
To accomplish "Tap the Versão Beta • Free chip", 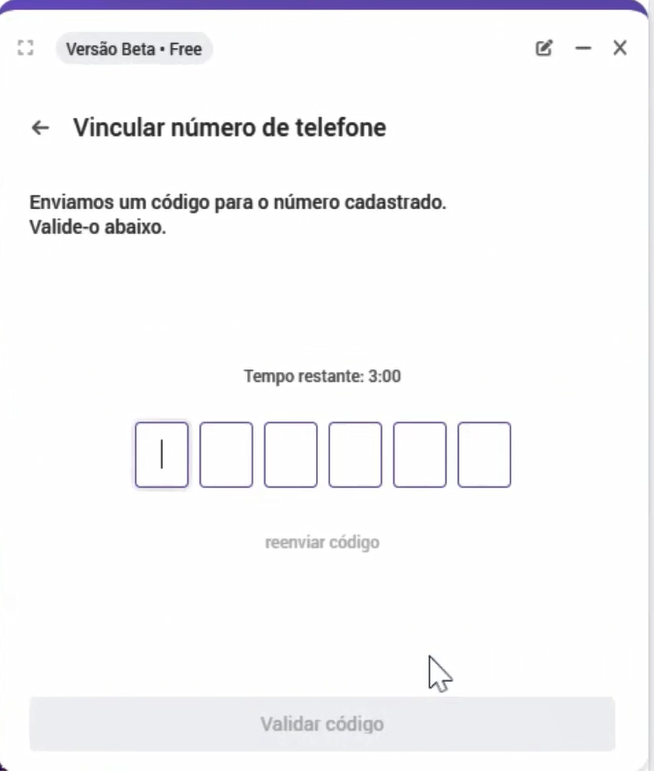I will (134, 48).
